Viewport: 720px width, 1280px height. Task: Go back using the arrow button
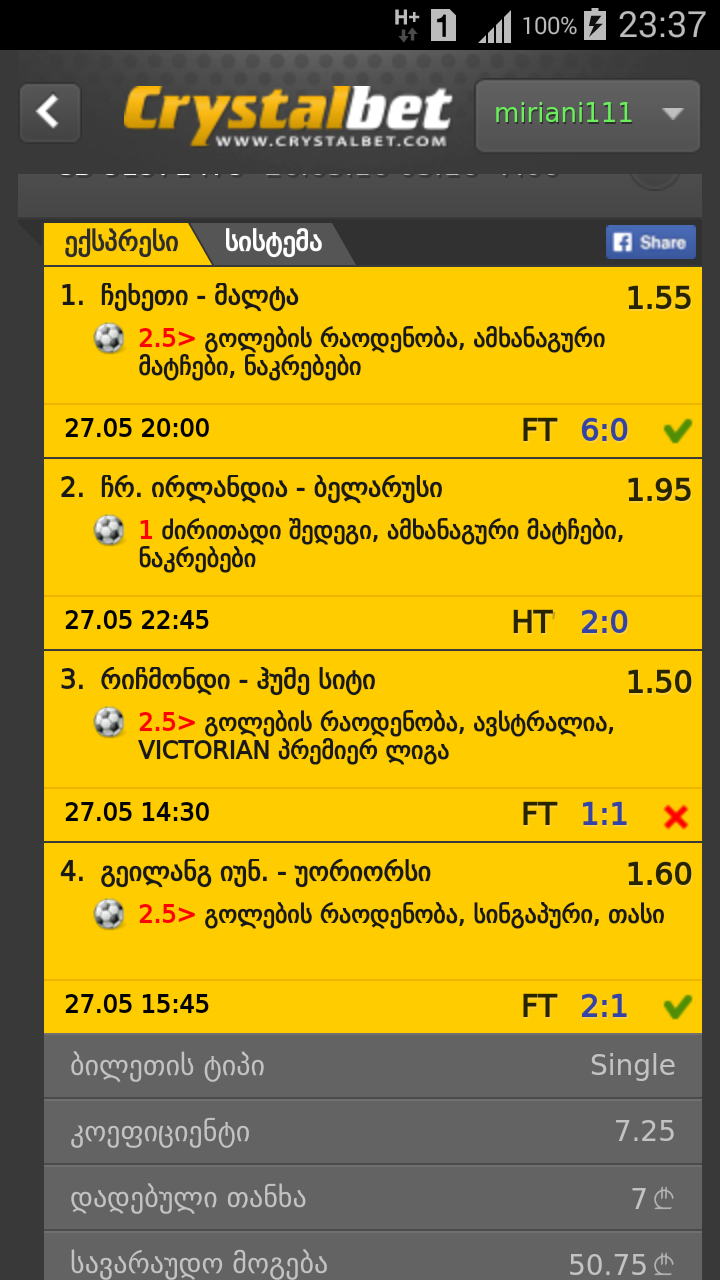click(x=50, y=112)
